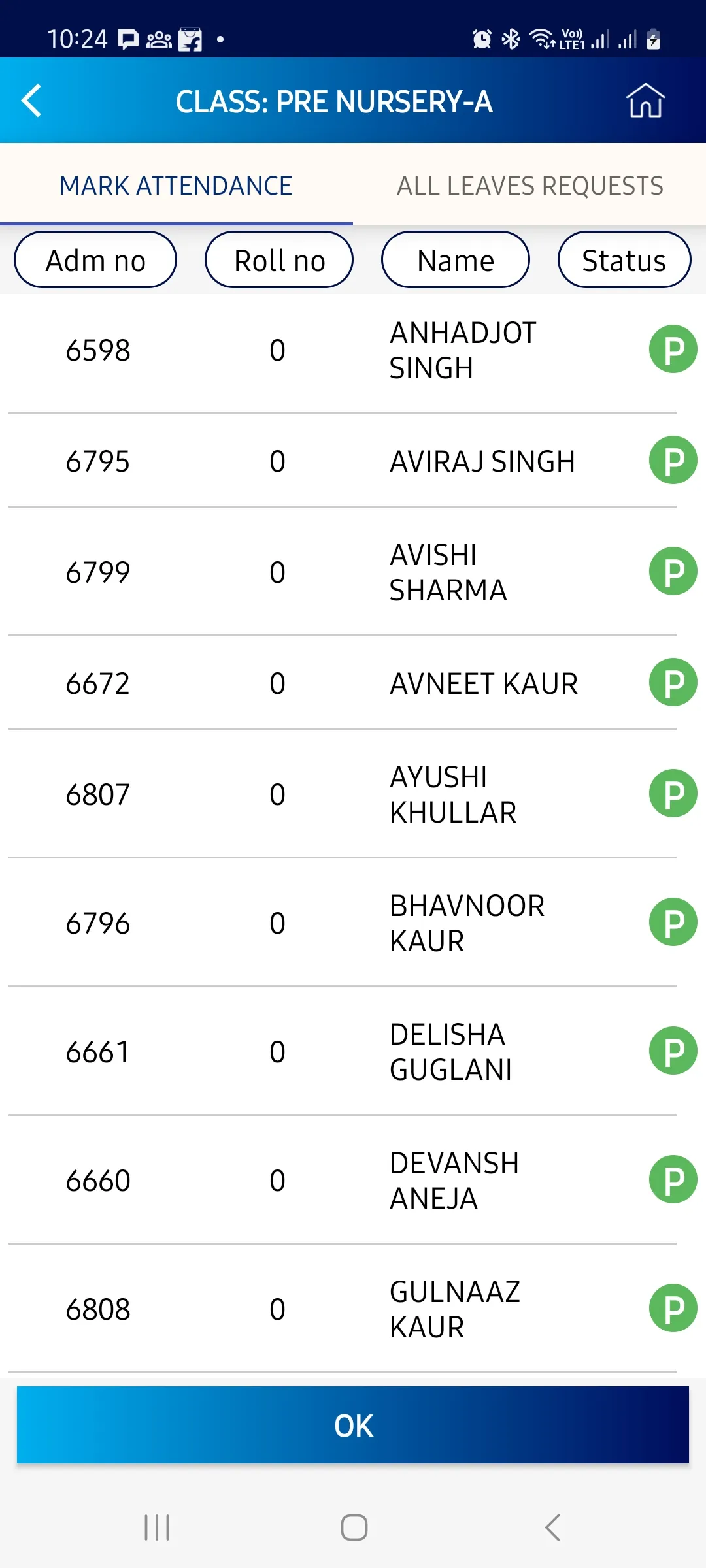Tap the Status column chip

click(x=624, y=260)
